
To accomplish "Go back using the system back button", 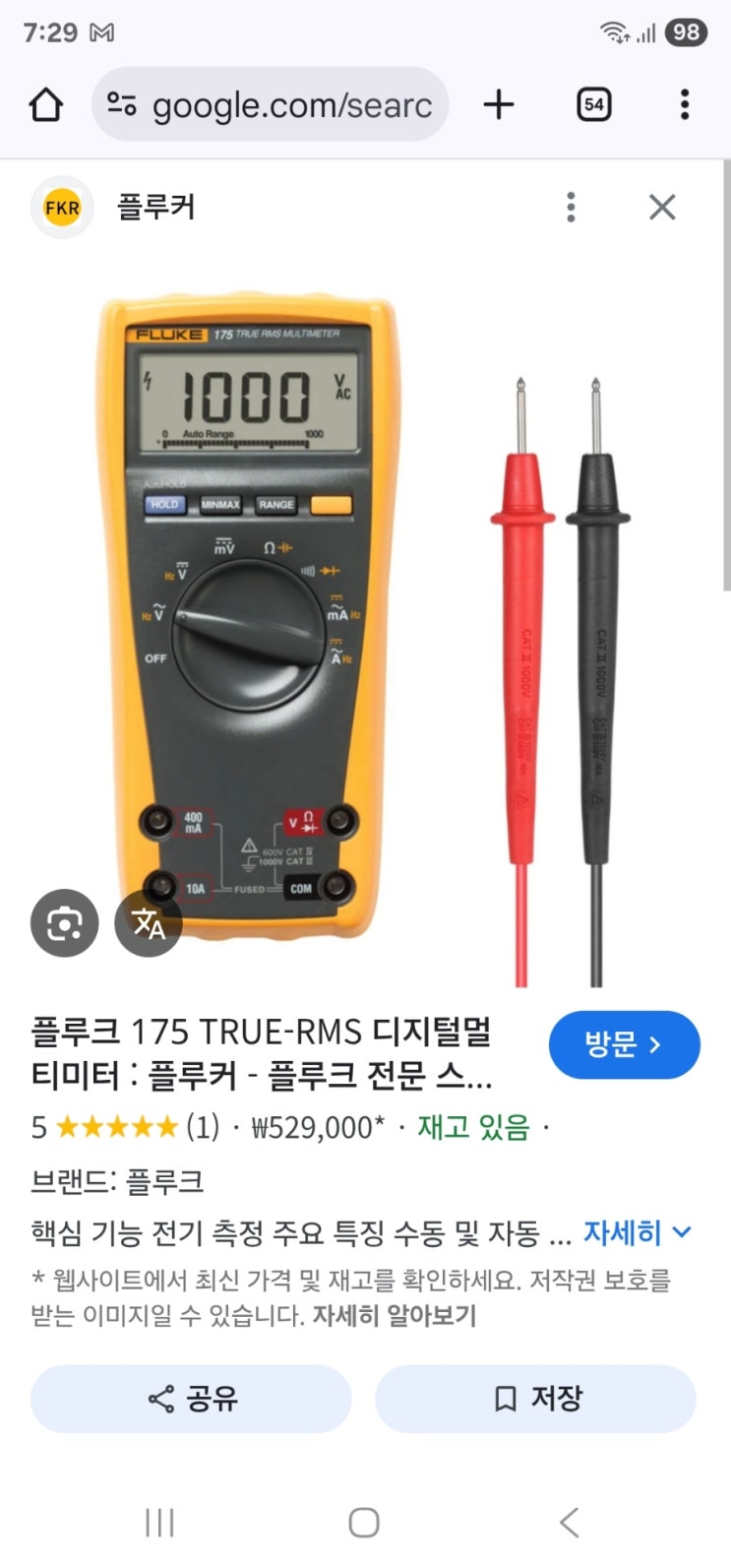I will pos(569,1522).
